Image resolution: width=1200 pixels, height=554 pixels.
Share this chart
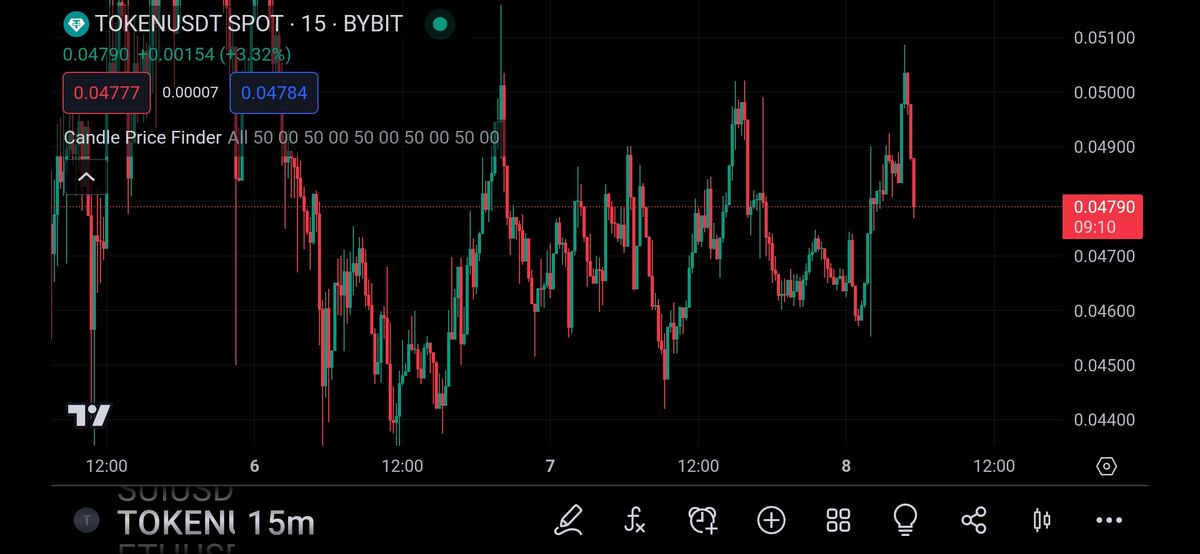tap(973, 519)
